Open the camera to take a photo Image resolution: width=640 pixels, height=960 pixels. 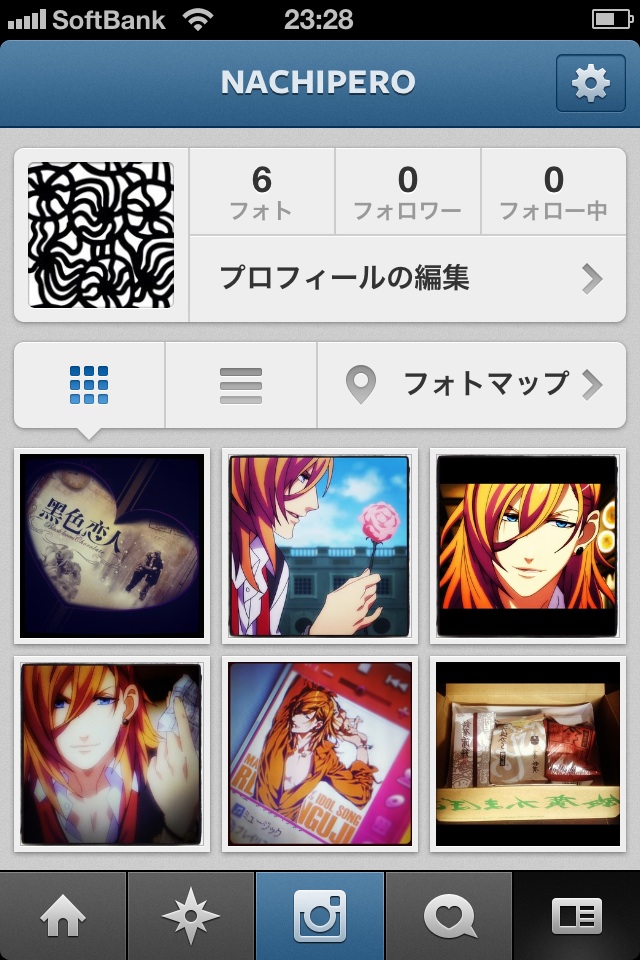(x=319, y=916)
